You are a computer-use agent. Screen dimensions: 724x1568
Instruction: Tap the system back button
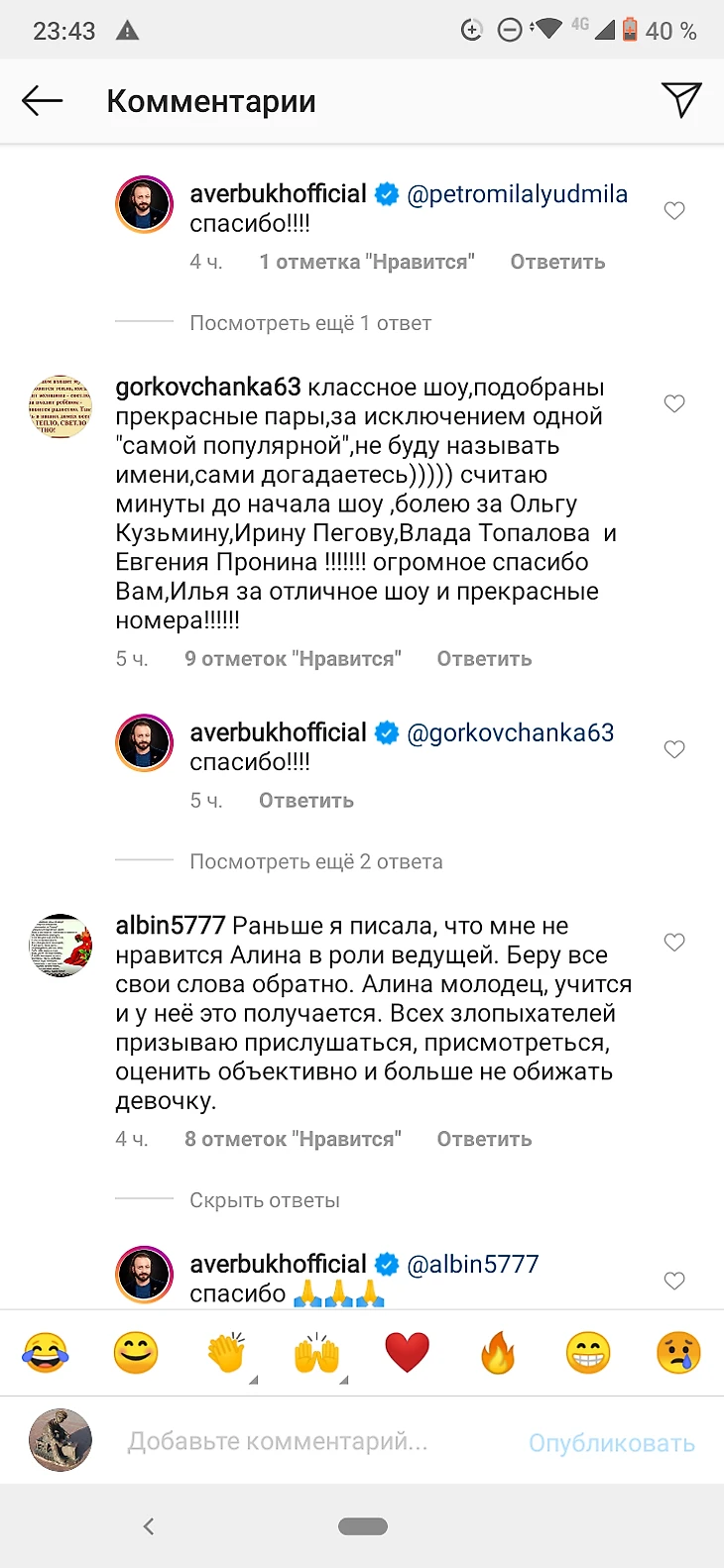[149, 1526]
